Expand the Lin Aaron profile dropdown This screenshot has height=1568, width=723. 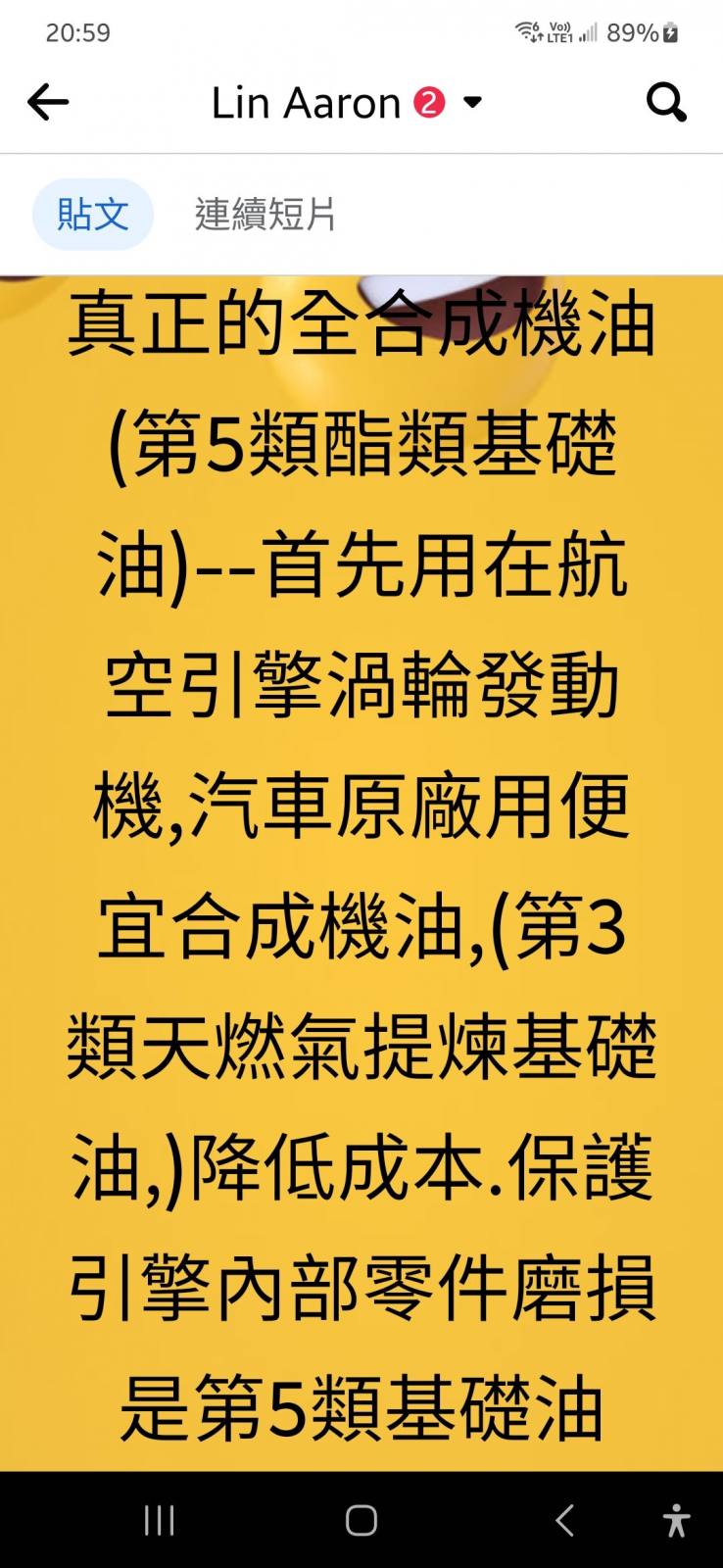[x=472, y=102]
